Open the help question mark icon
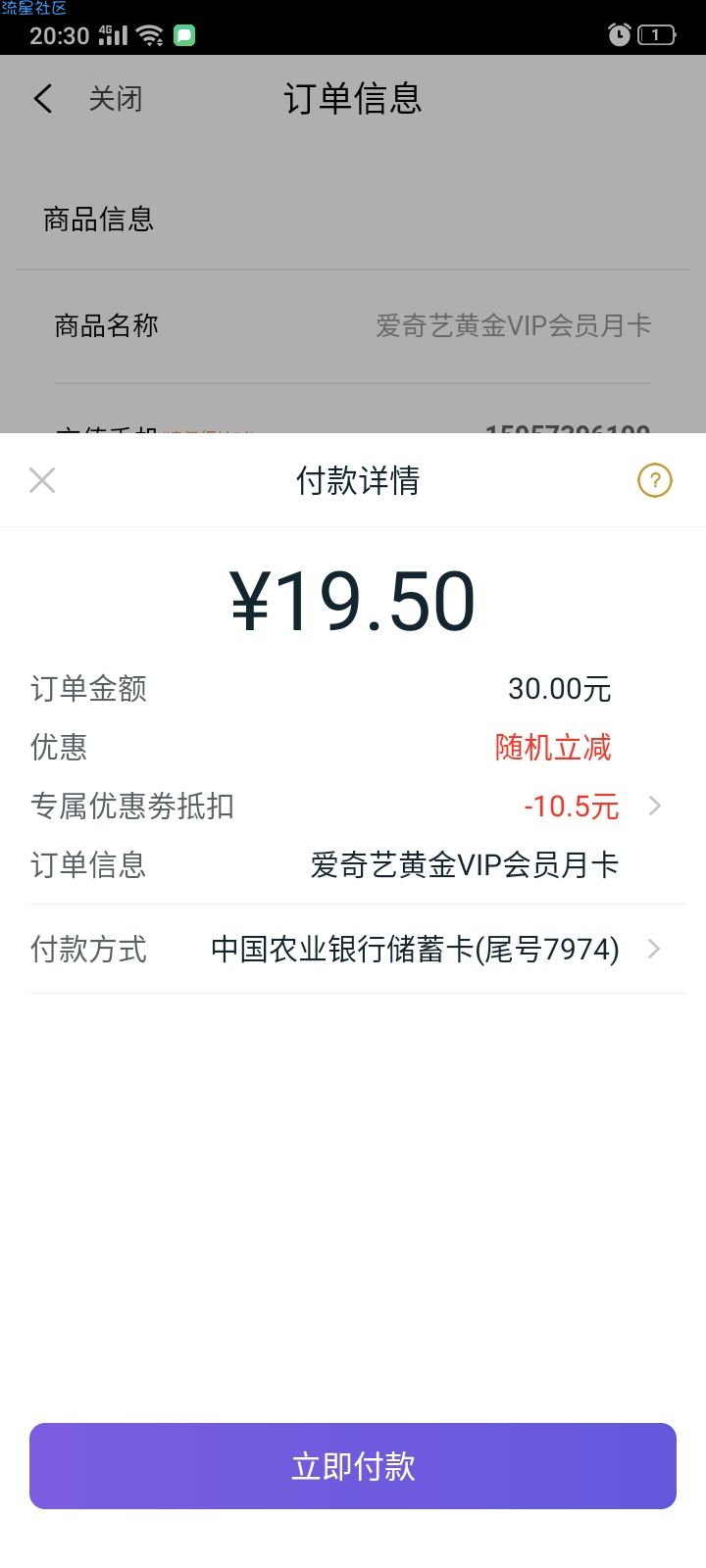Viewport: 706px width, 1568px height. tap(655, 480)
